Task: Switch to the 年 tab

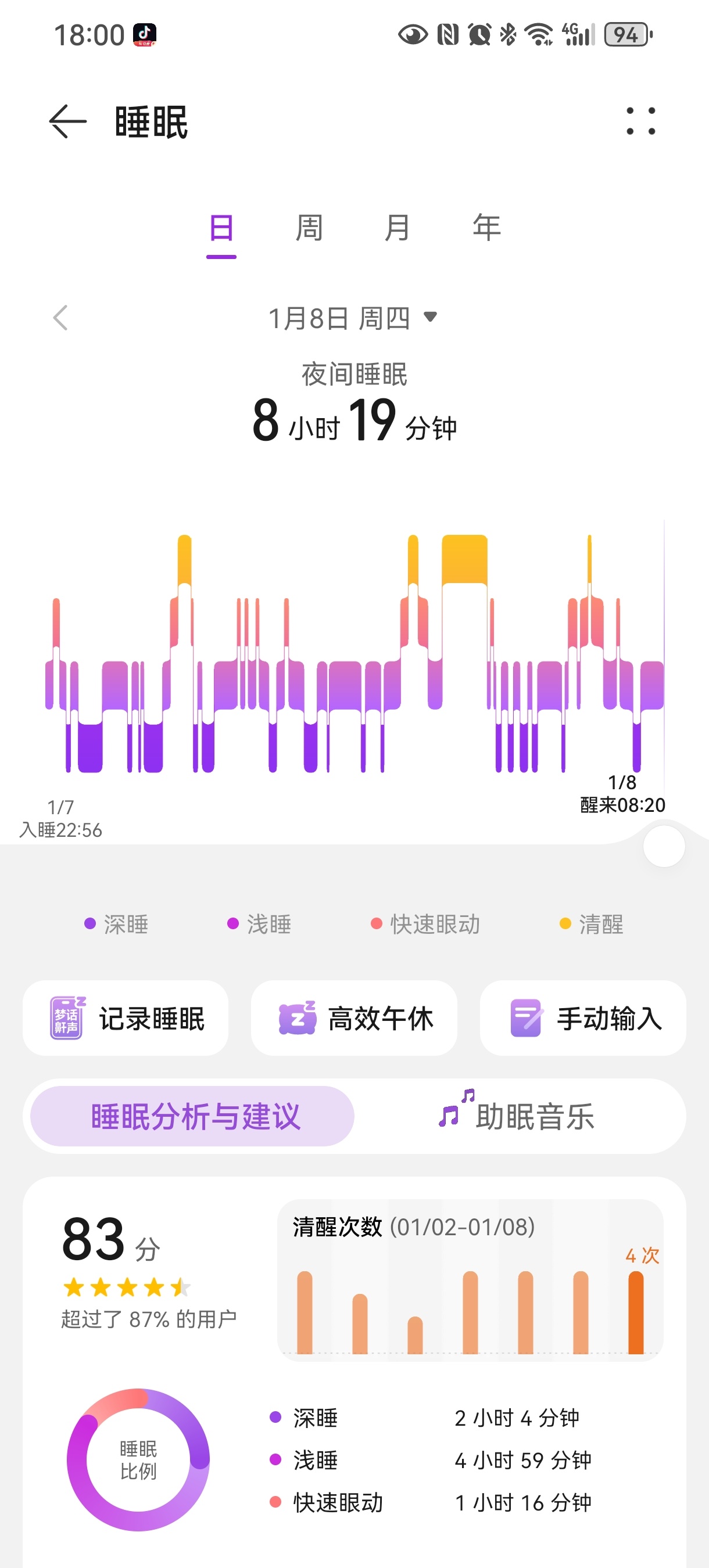Action: [486, 228]
